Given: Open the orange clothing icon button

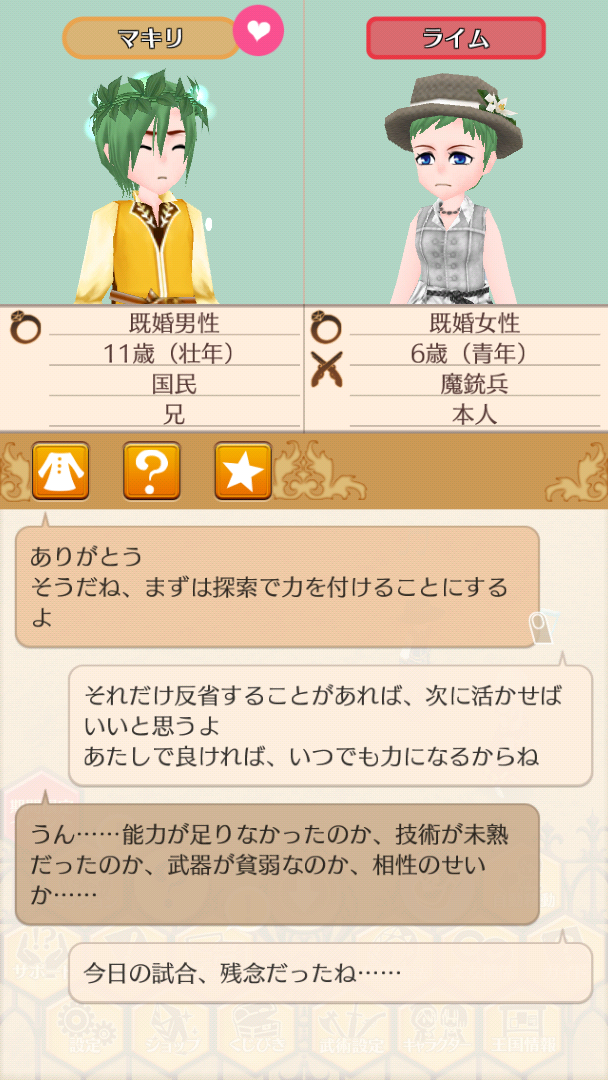Looking at the screenshot, I should click(61, 470).
